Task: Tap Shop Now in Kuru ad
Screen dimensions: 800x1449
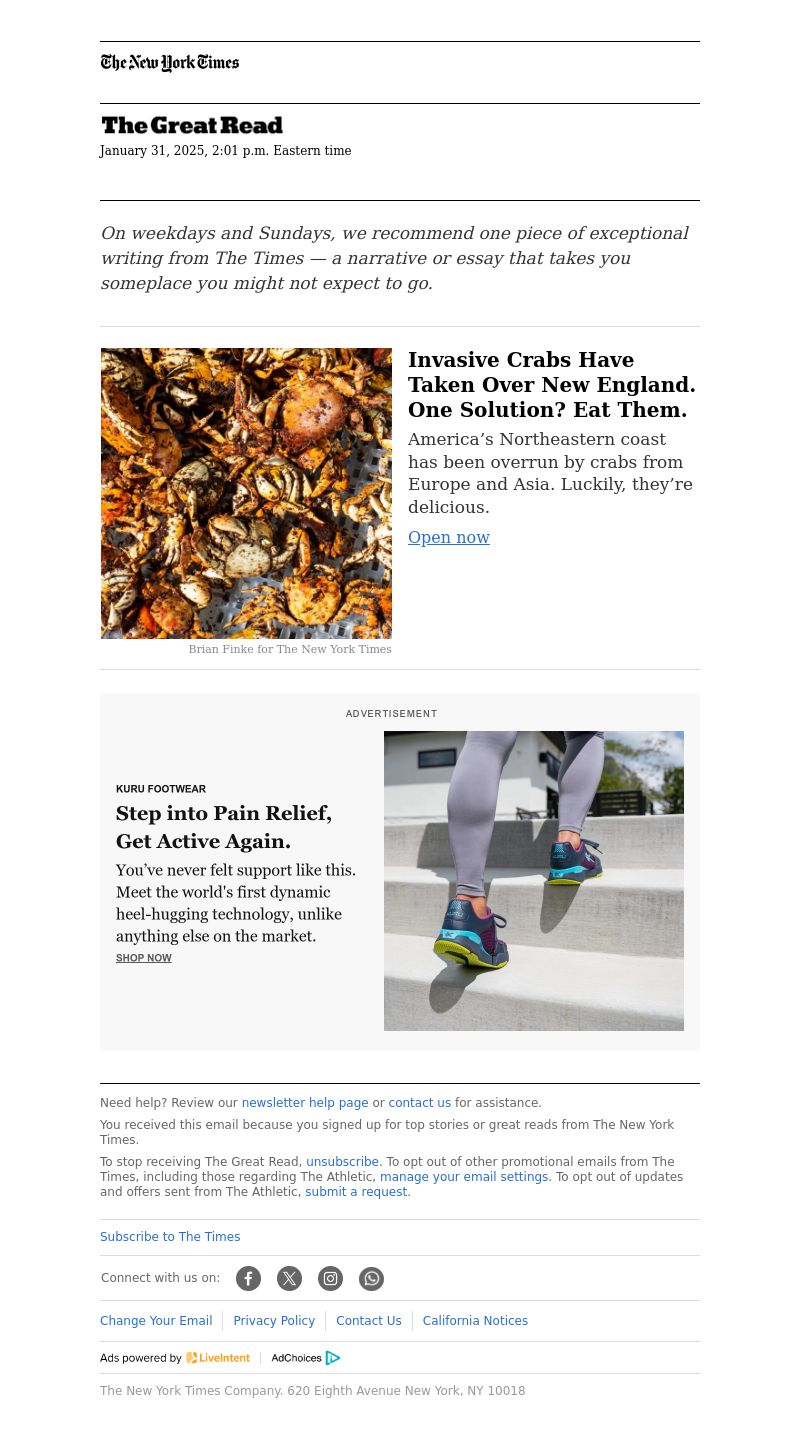Action: pyautogui.click(x=144, y=958)
